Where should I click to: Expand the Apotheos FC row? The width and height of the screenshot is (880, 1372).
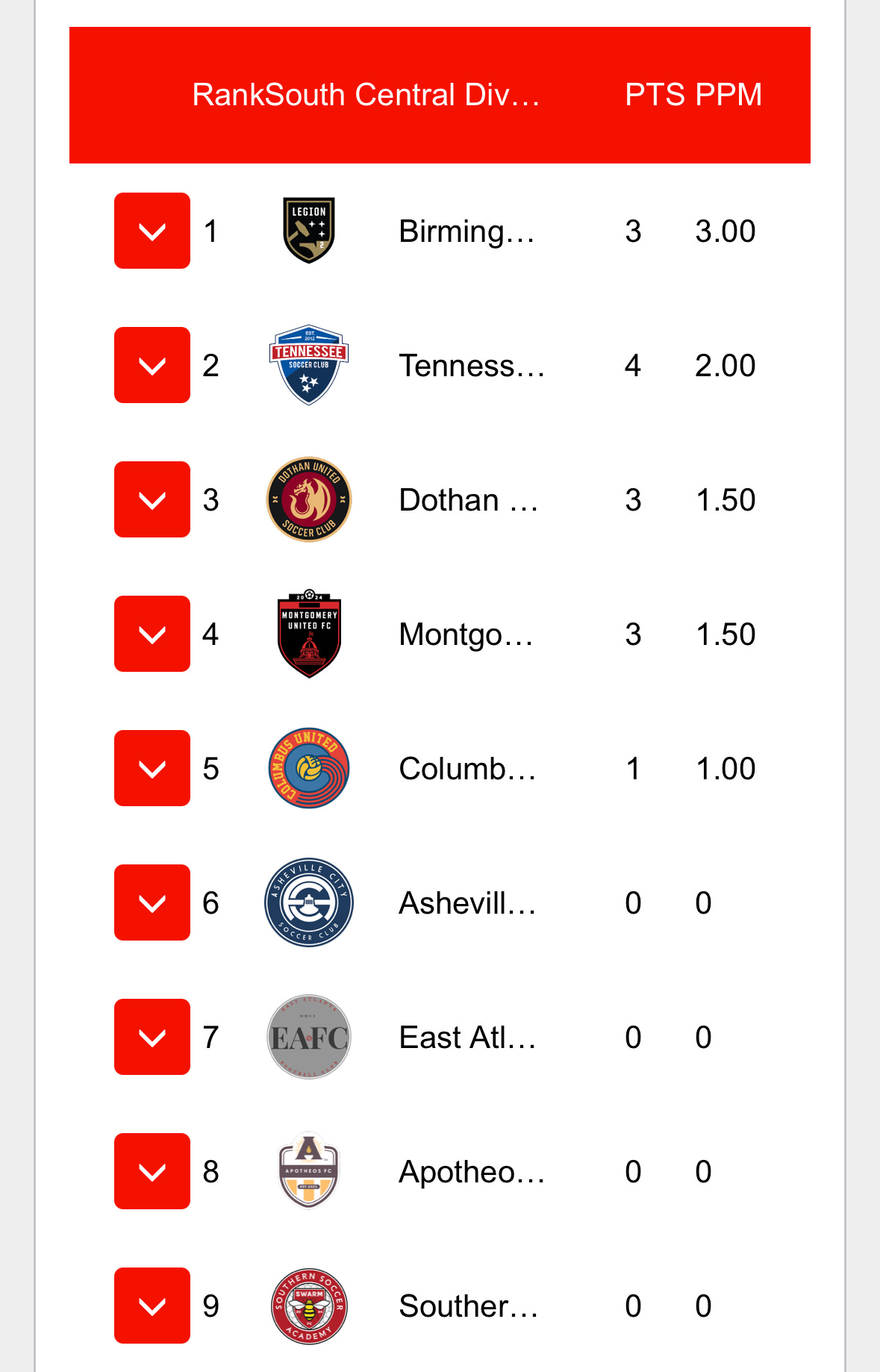(152, 1171)
